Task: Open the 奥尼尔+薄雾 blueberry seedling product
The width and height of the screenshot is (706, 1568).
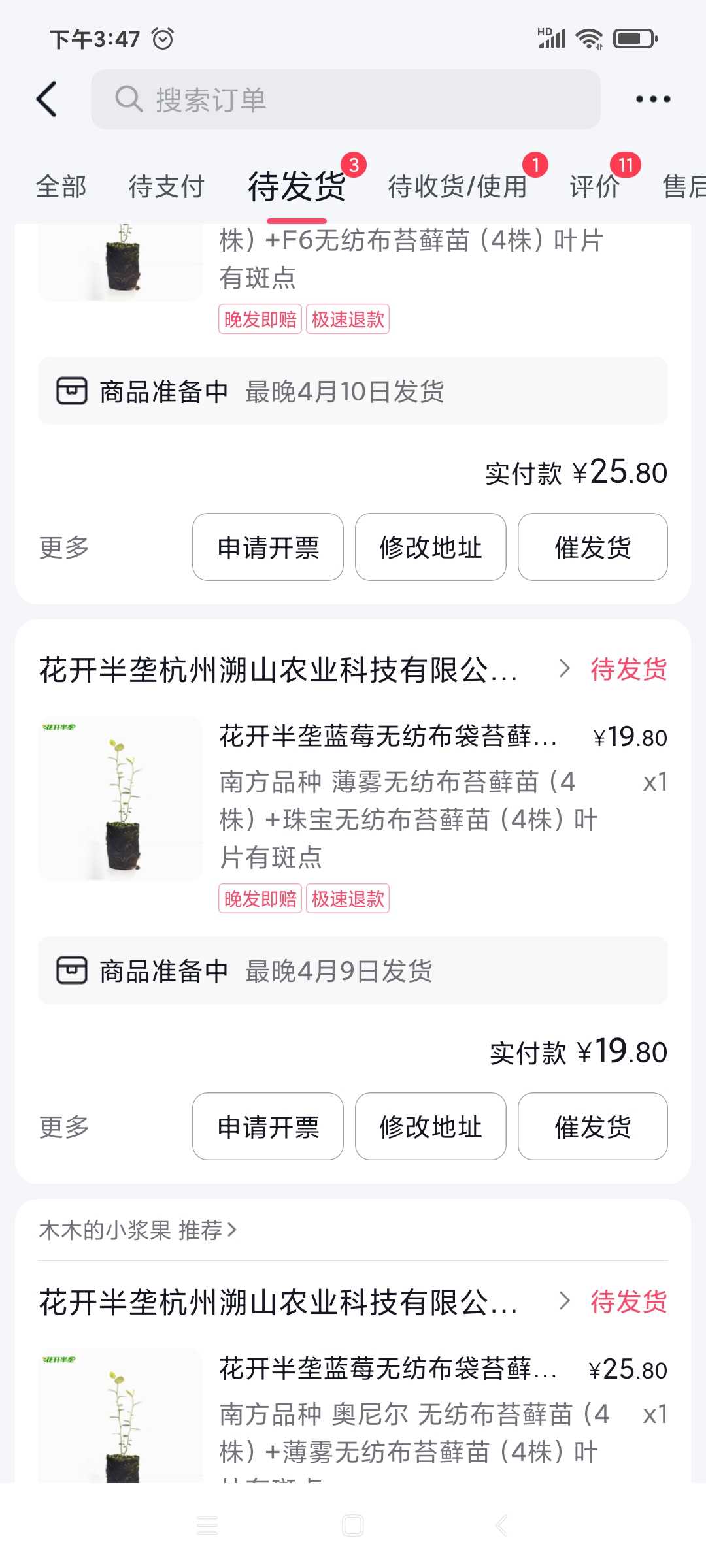Action: point(387,1369)
